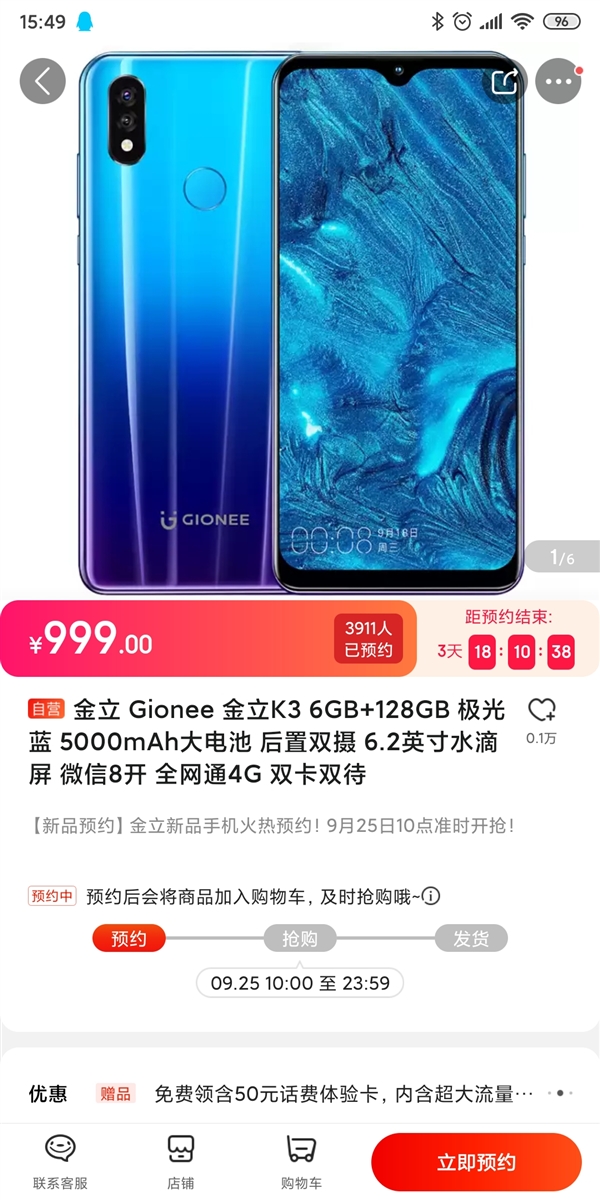Screen dimensions: 600x1200
Task: Go back using the top-left arrow
Action: click(42, 81)
